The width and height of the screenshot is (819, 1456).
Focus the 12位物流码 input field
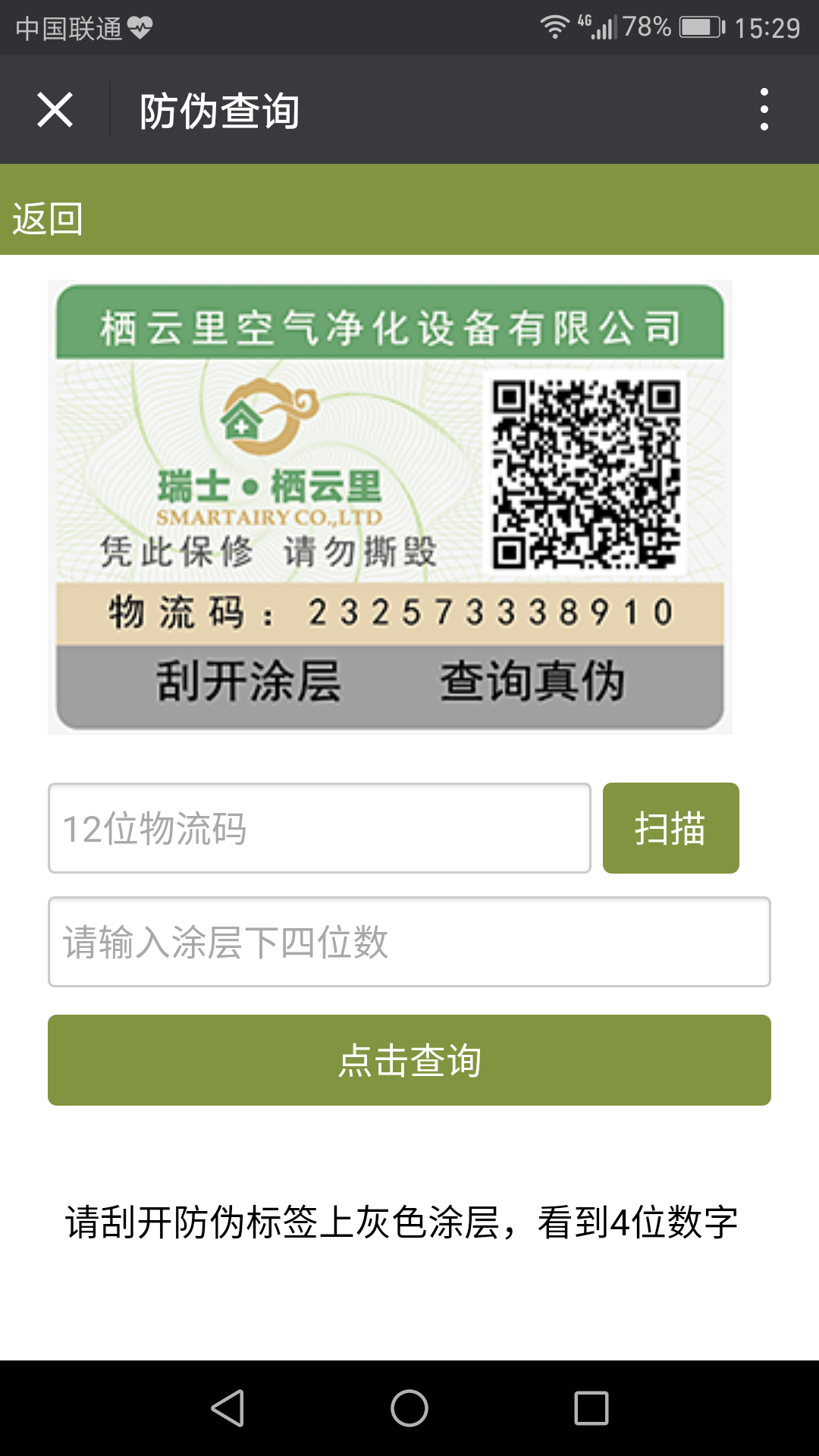[x=319, y=828]
